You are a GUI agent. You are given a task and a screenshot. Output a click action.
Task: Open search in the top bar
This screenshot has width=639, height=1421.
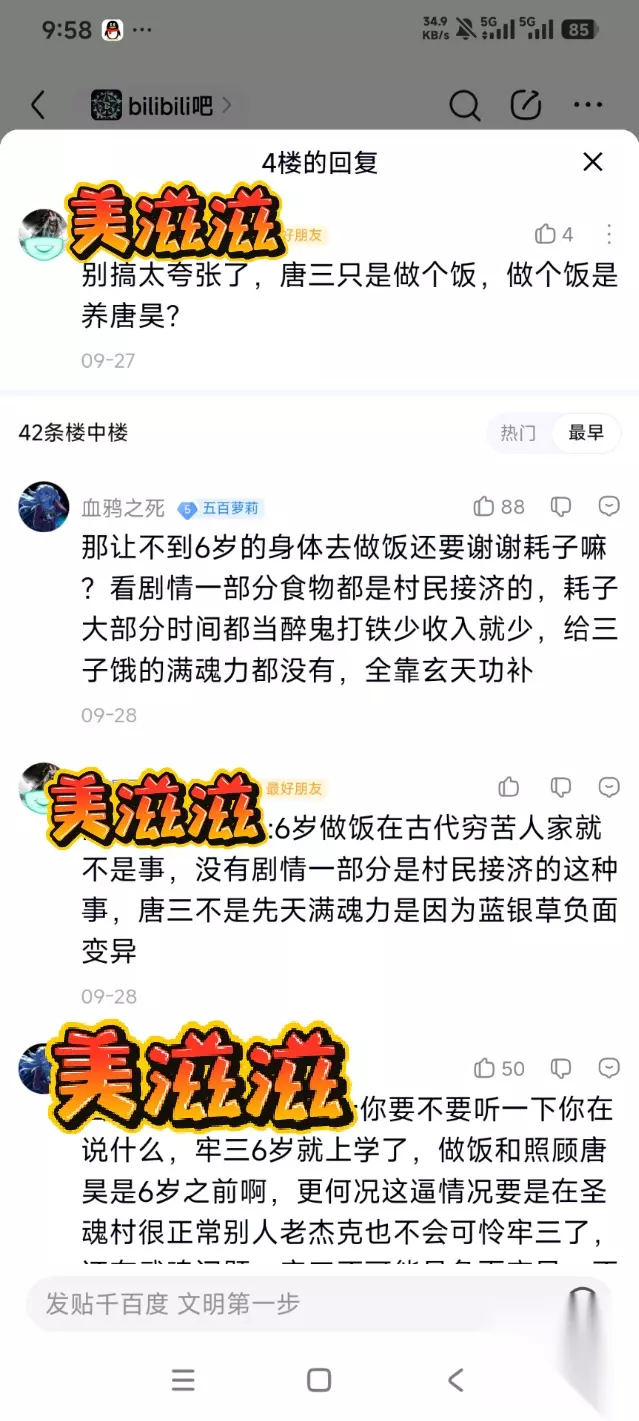coord(464,105)
